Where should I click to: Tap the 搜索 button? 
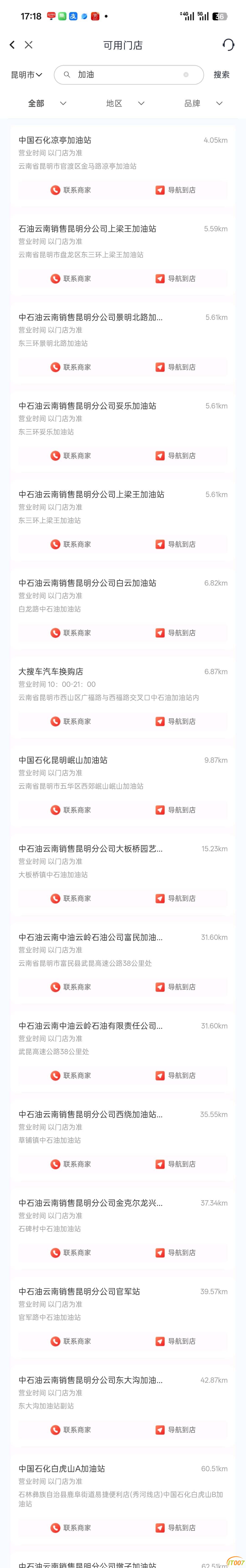(x=221, y=75)
